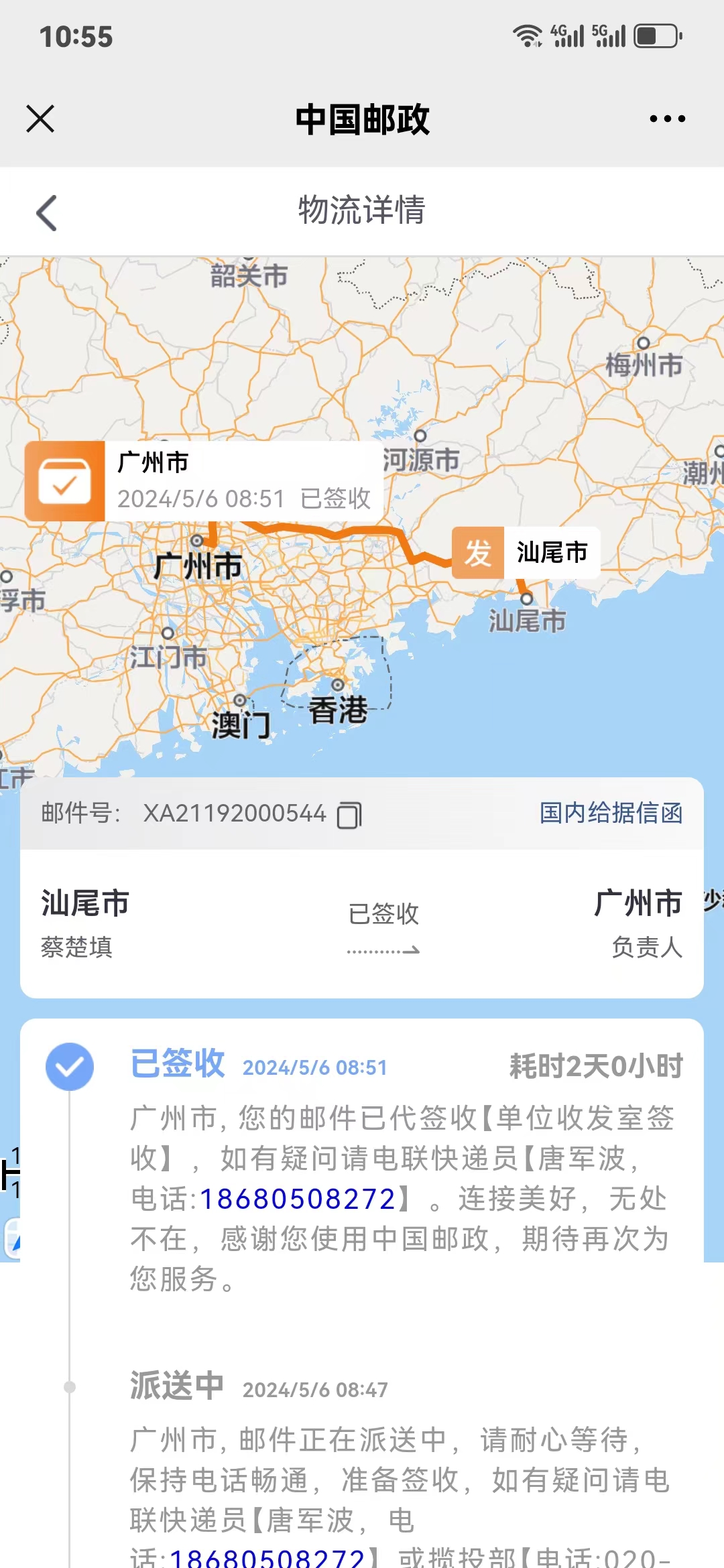Open the three-dot overflow menu
The image size is (724, 1568).
(667, 119)
